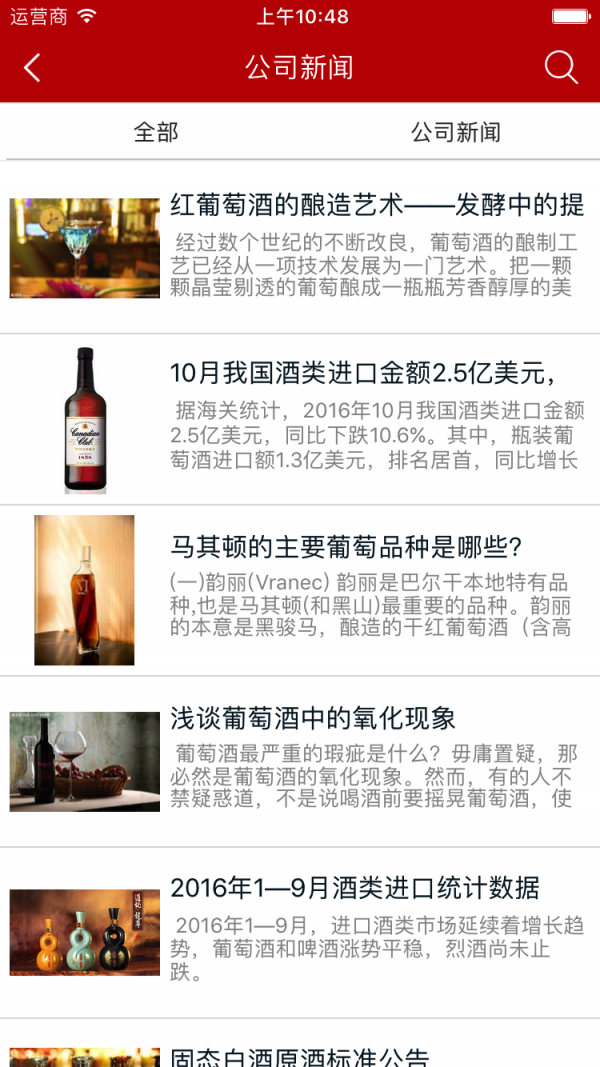Open 2016年1—9月酒类进口统计数据 report

click(x=355, y=888)
